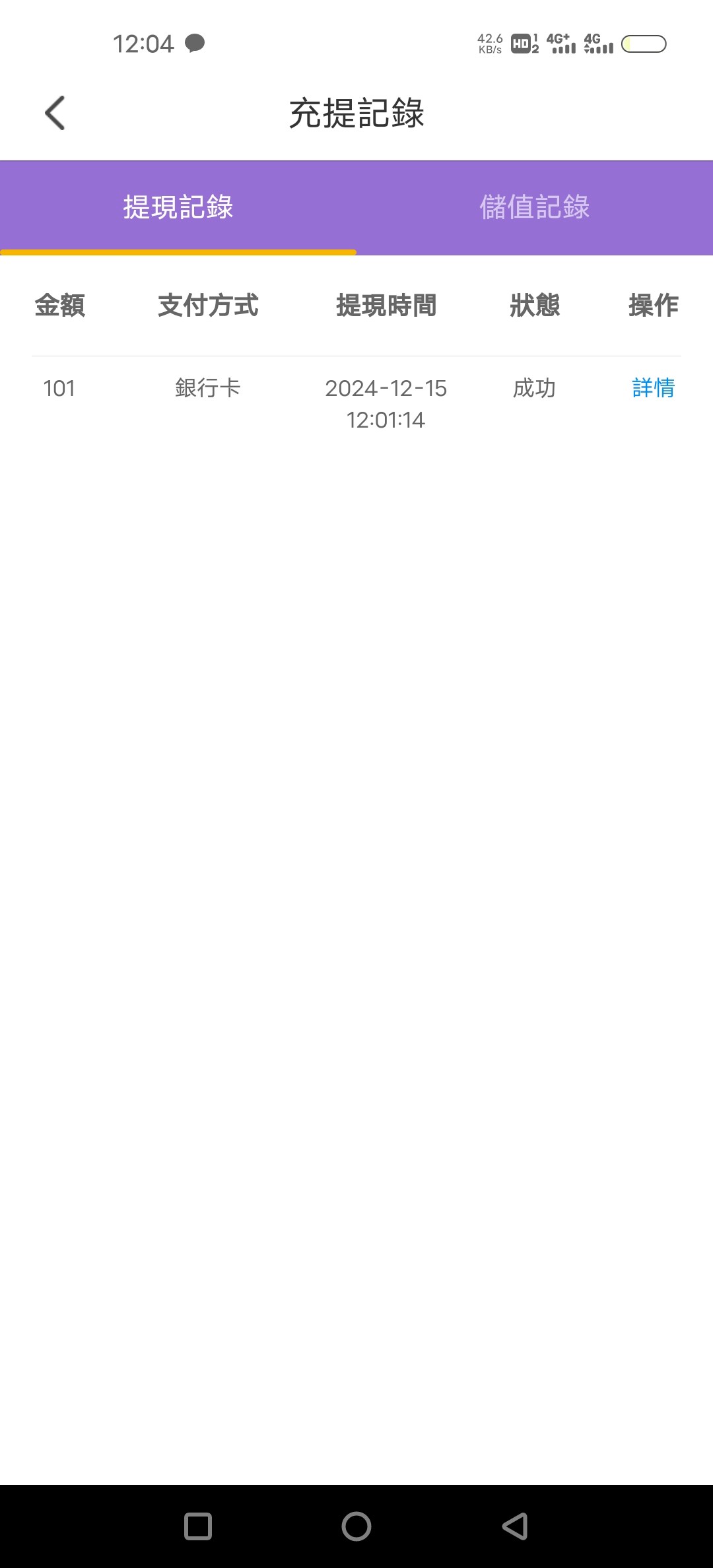Select the 提現記錄 tab
Screen dimensions: 713x1568
[178, 207]
